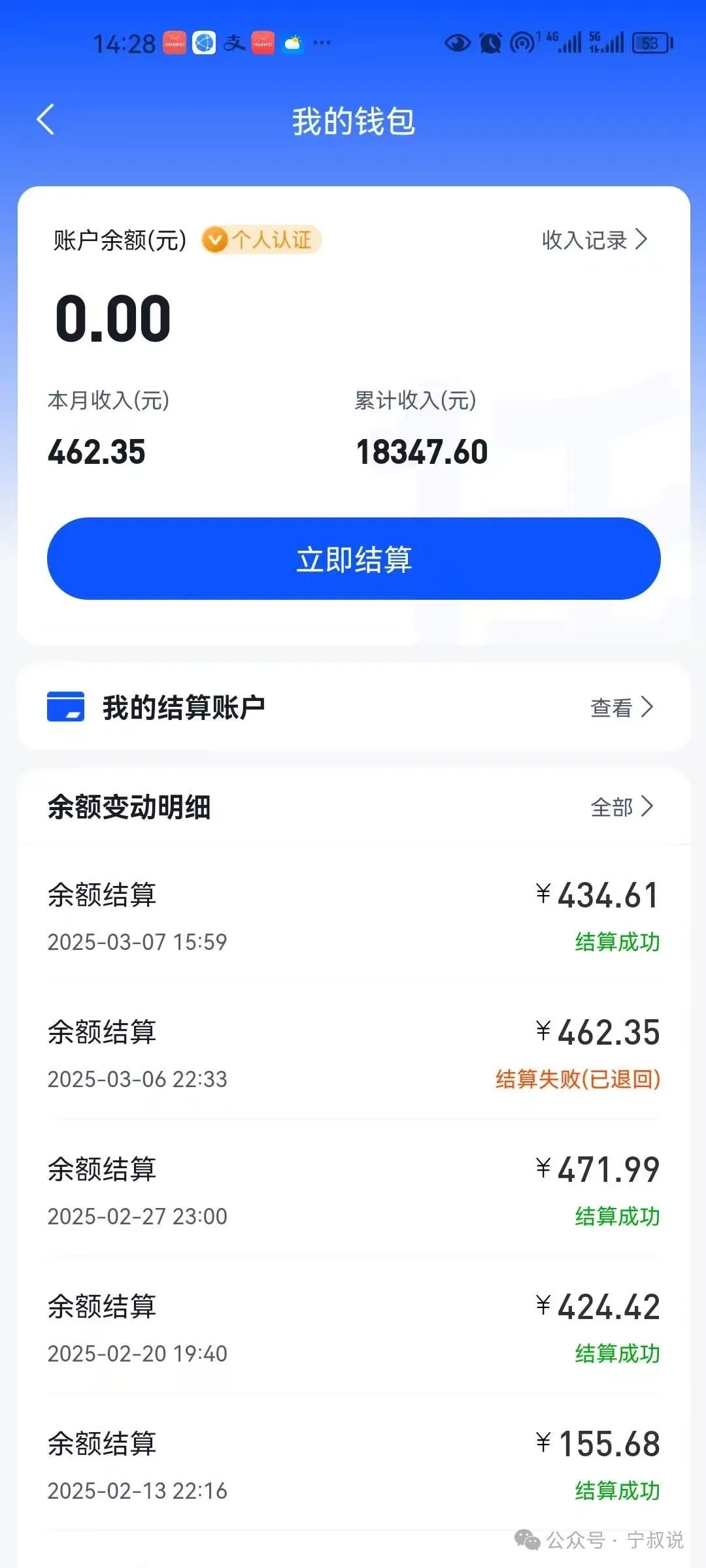Tap the 立即结算 button
Screen dimensions: 706x1568
353,559
